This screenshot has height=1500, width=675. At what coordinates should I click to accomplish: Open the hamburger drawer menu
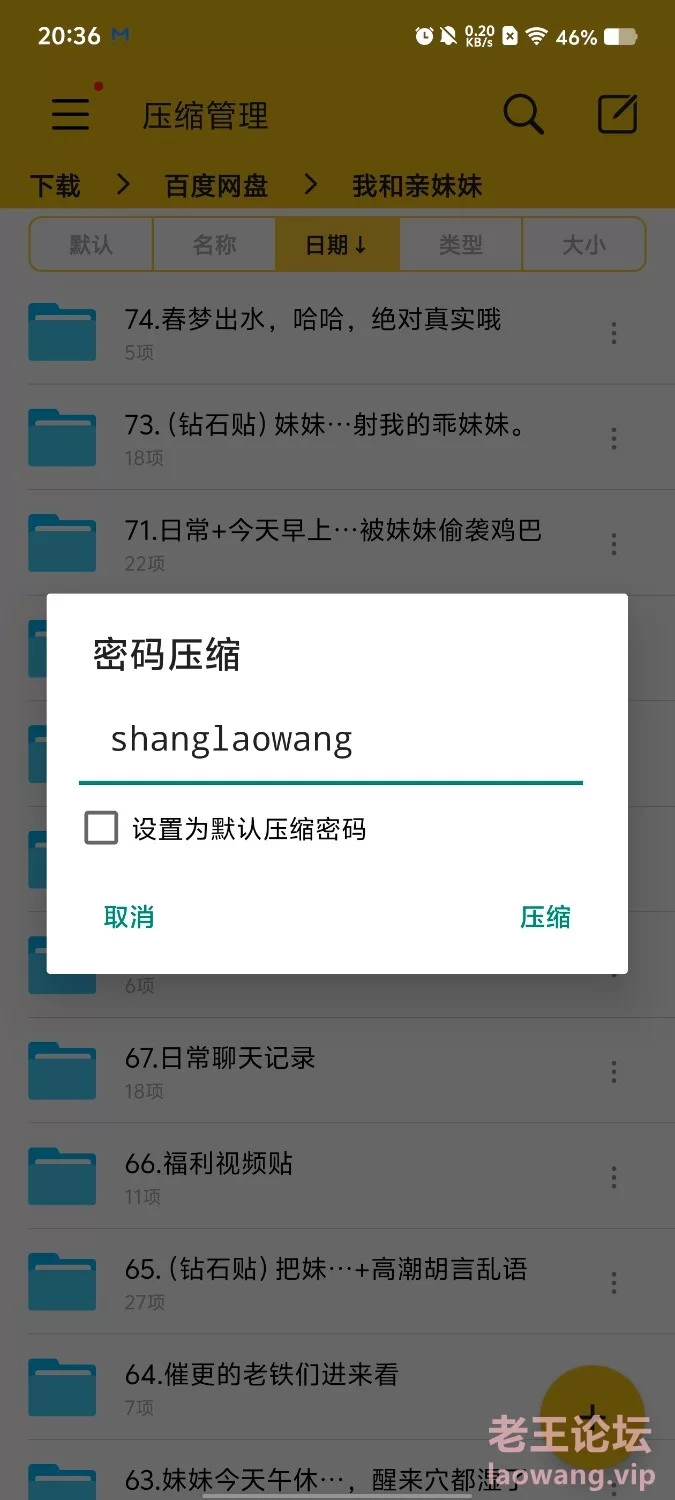[71, 115]
